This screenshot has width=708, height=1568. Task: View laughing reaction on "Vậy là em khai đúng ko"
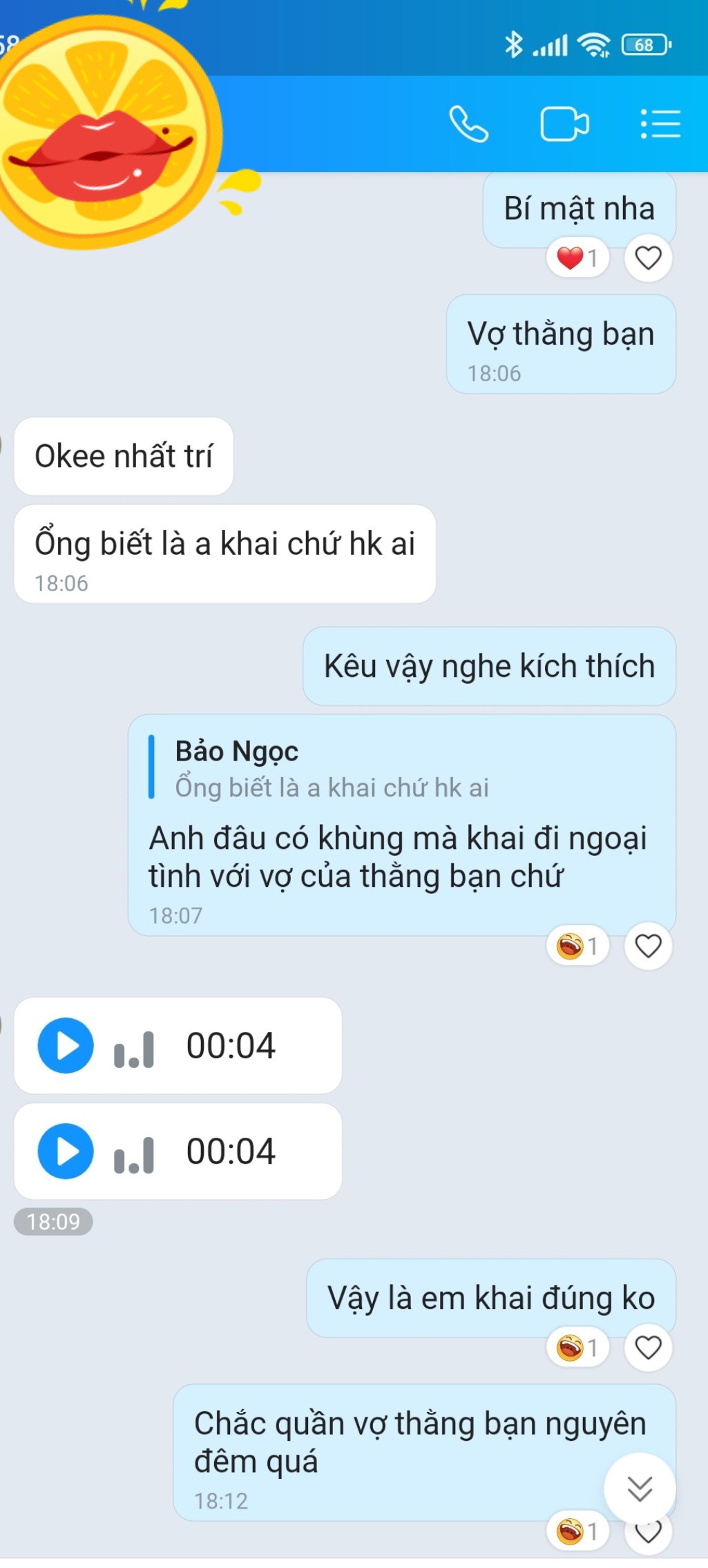tap(577, 1347)
